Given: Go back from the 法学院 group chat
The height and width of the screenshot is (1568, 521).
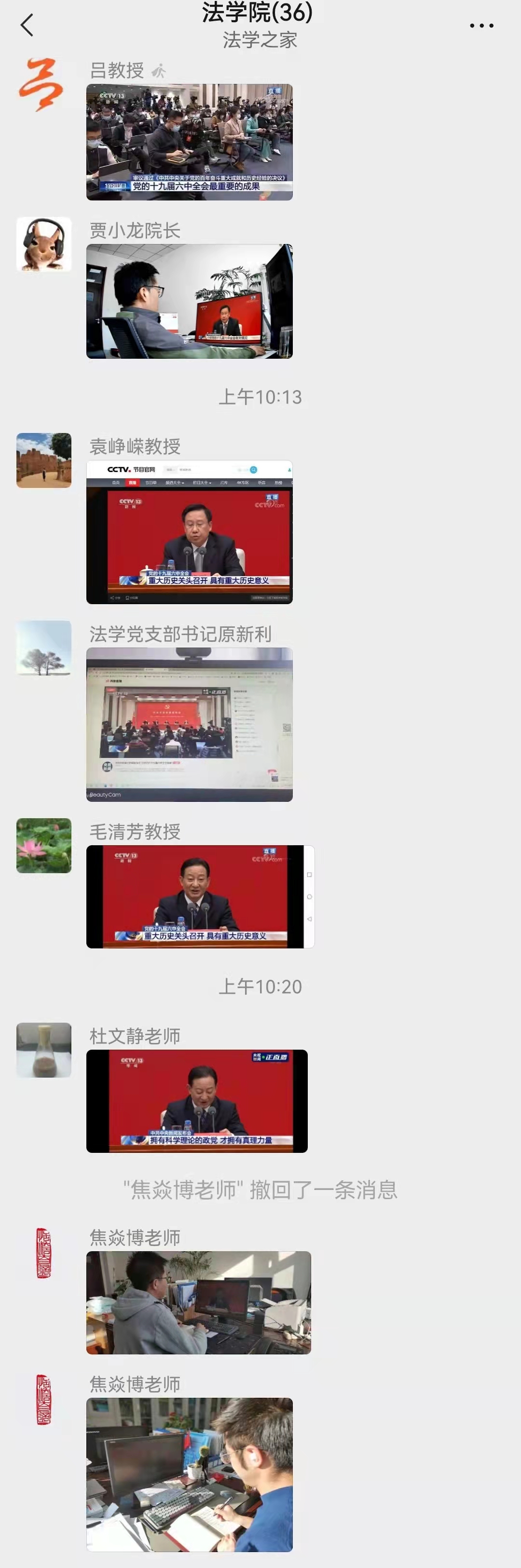Looking at the screenshot, I should click(27, 26).
